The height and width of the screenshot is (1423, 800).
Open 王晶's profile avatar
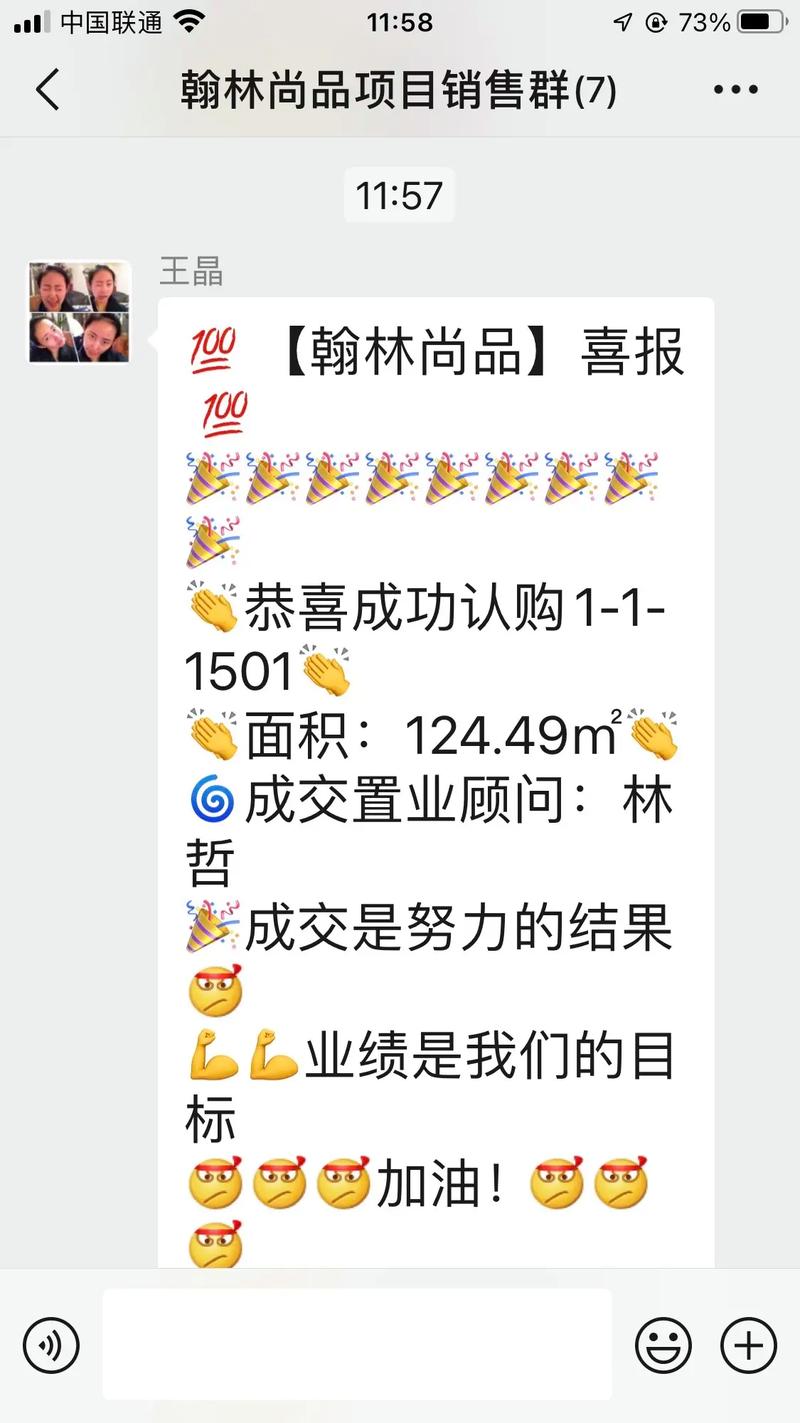click(x=79, y=312)
